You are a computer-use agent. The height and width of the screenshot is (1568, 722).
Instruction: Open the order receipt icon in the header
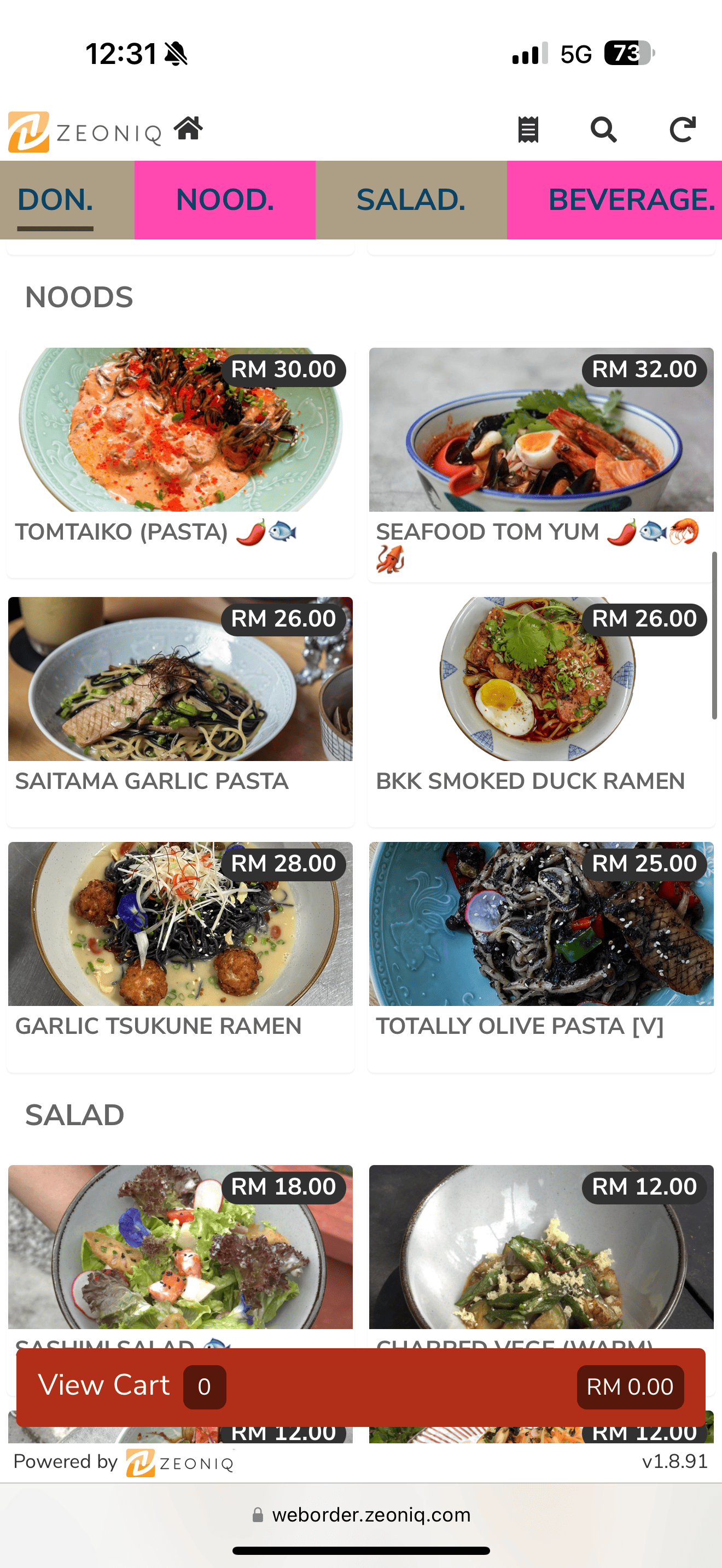(528, 128)
